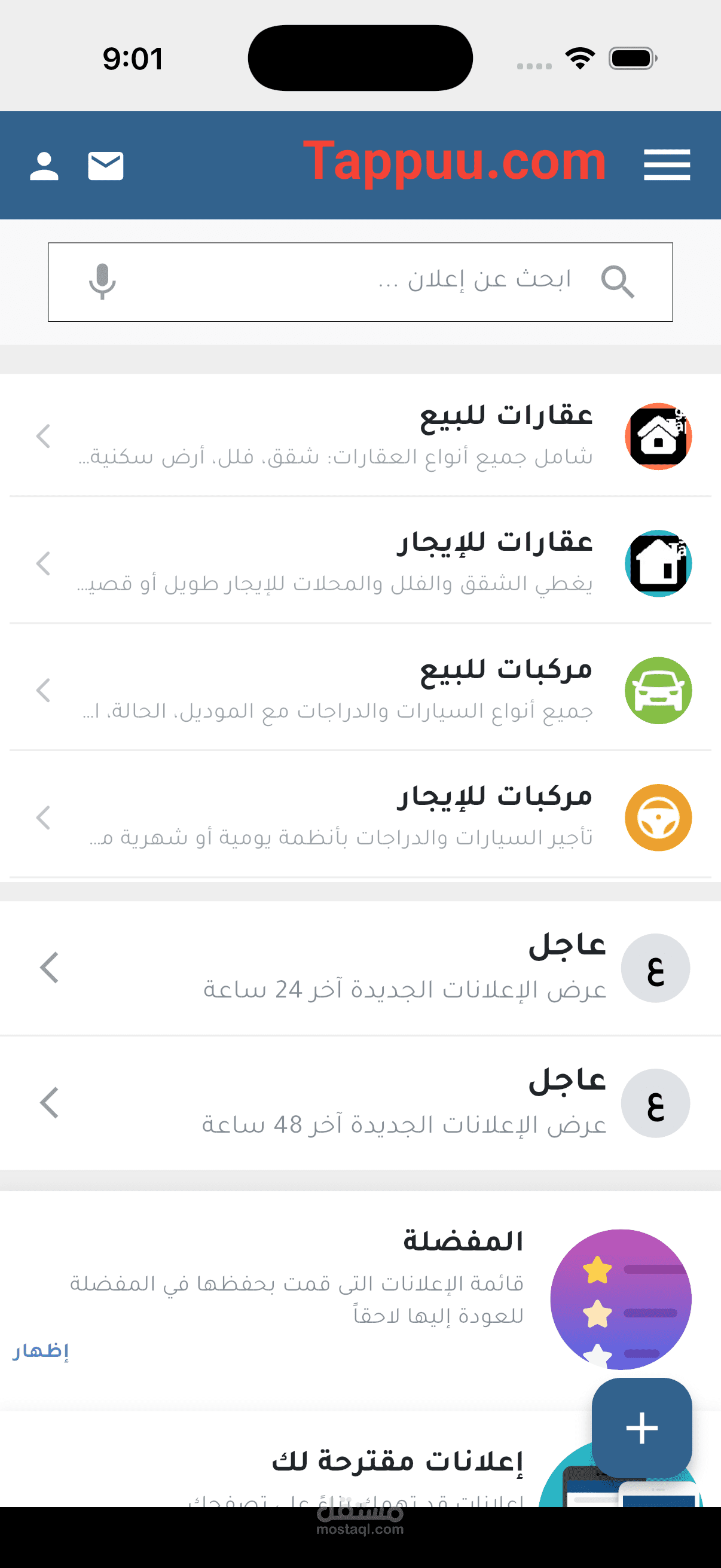Add a new ad with the plus button

[x=641, y=1427]
